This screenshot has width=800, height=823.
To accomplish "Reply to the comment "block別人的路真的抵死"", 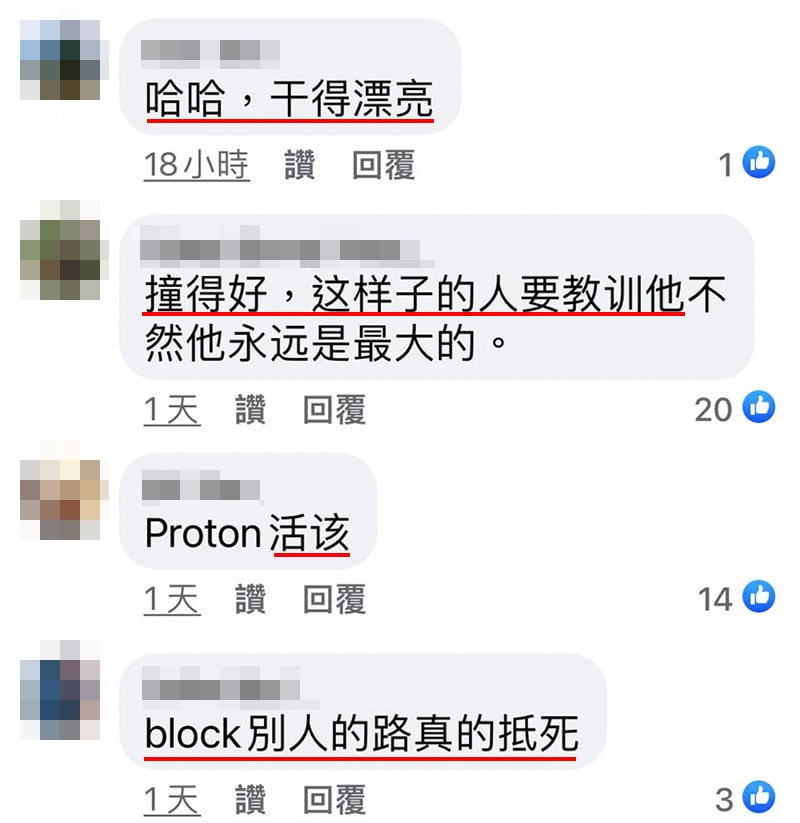I will (x=334, y=799).
